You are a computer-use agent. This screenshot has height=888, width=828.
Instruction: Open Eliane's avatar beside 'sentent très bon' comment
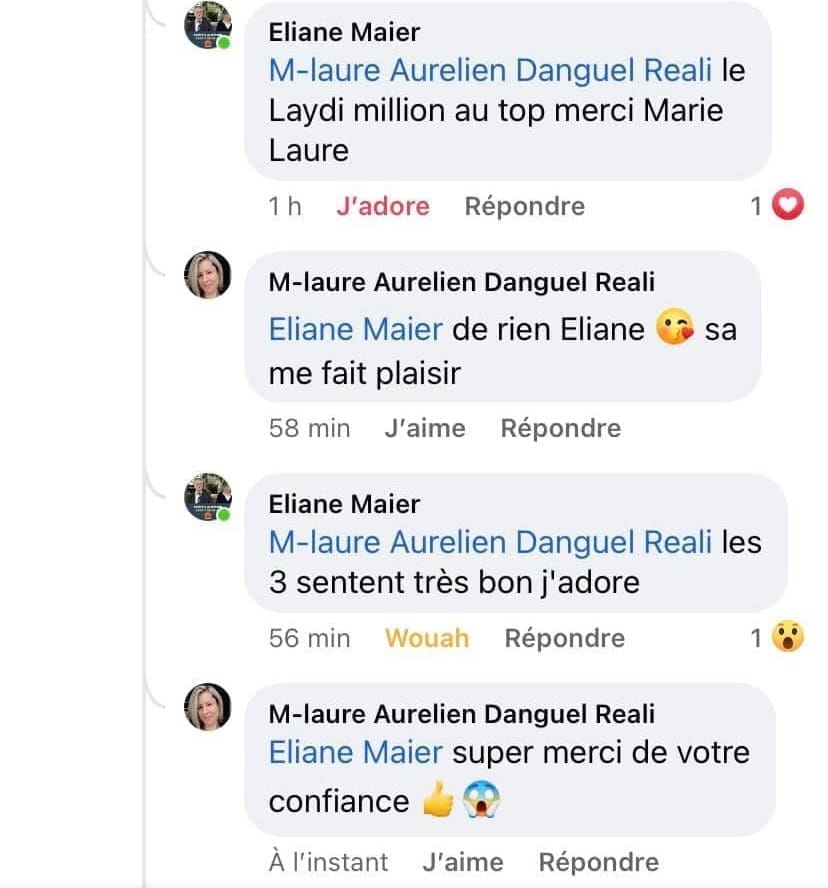click(x=208, y=497)
